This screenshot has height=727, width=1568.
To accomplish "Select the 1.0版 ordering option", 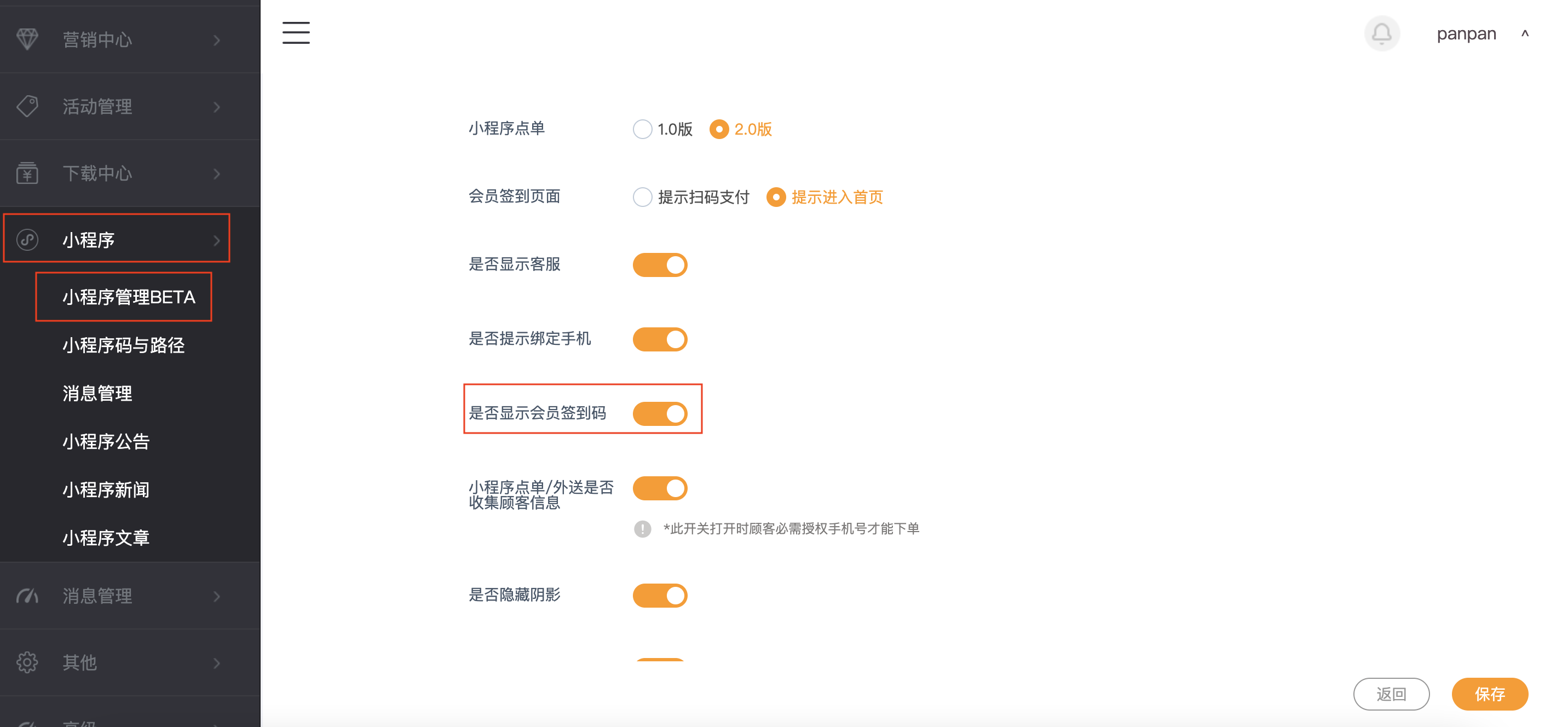I will point(642,129).
